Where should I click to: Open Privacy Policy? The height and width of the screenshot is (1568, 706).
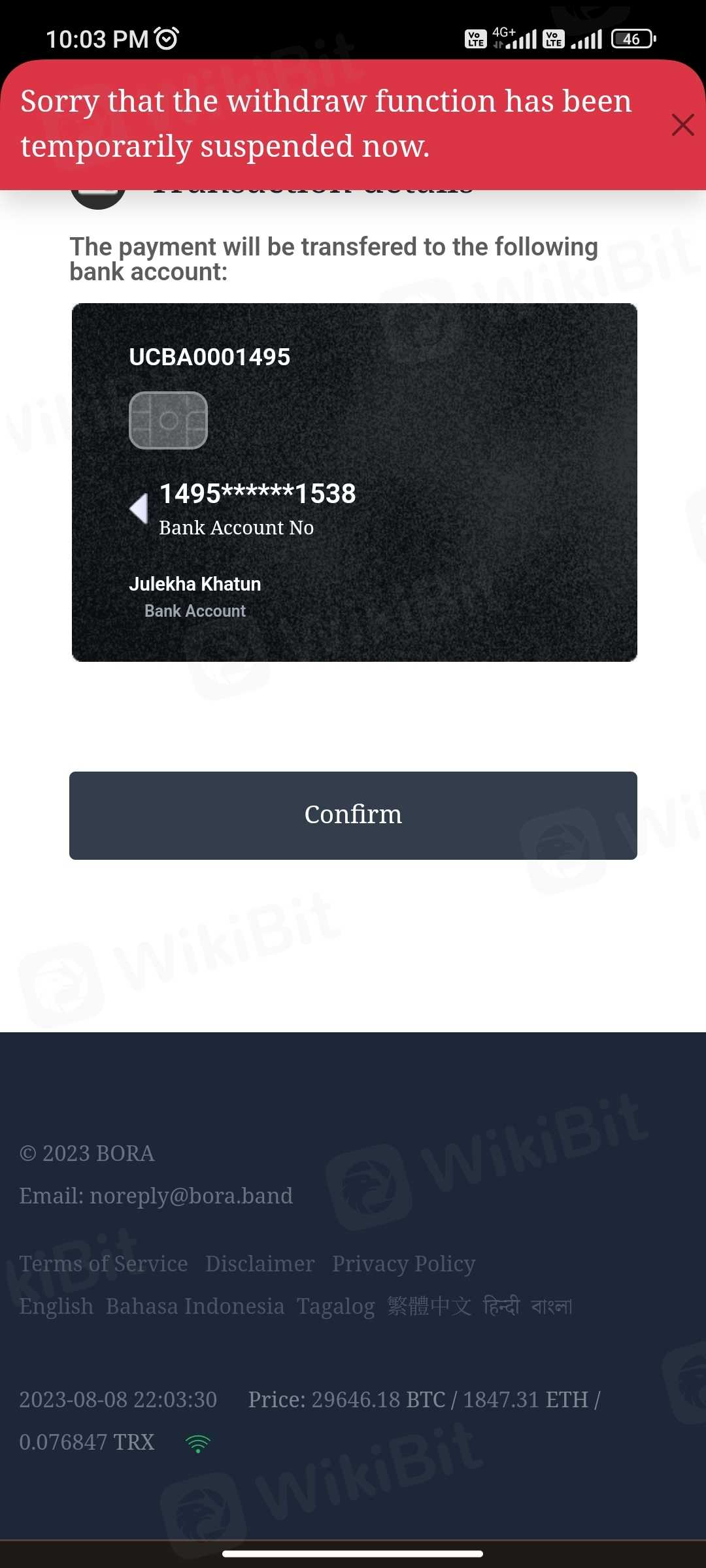pyautogui.click(x=403, y=1264)
